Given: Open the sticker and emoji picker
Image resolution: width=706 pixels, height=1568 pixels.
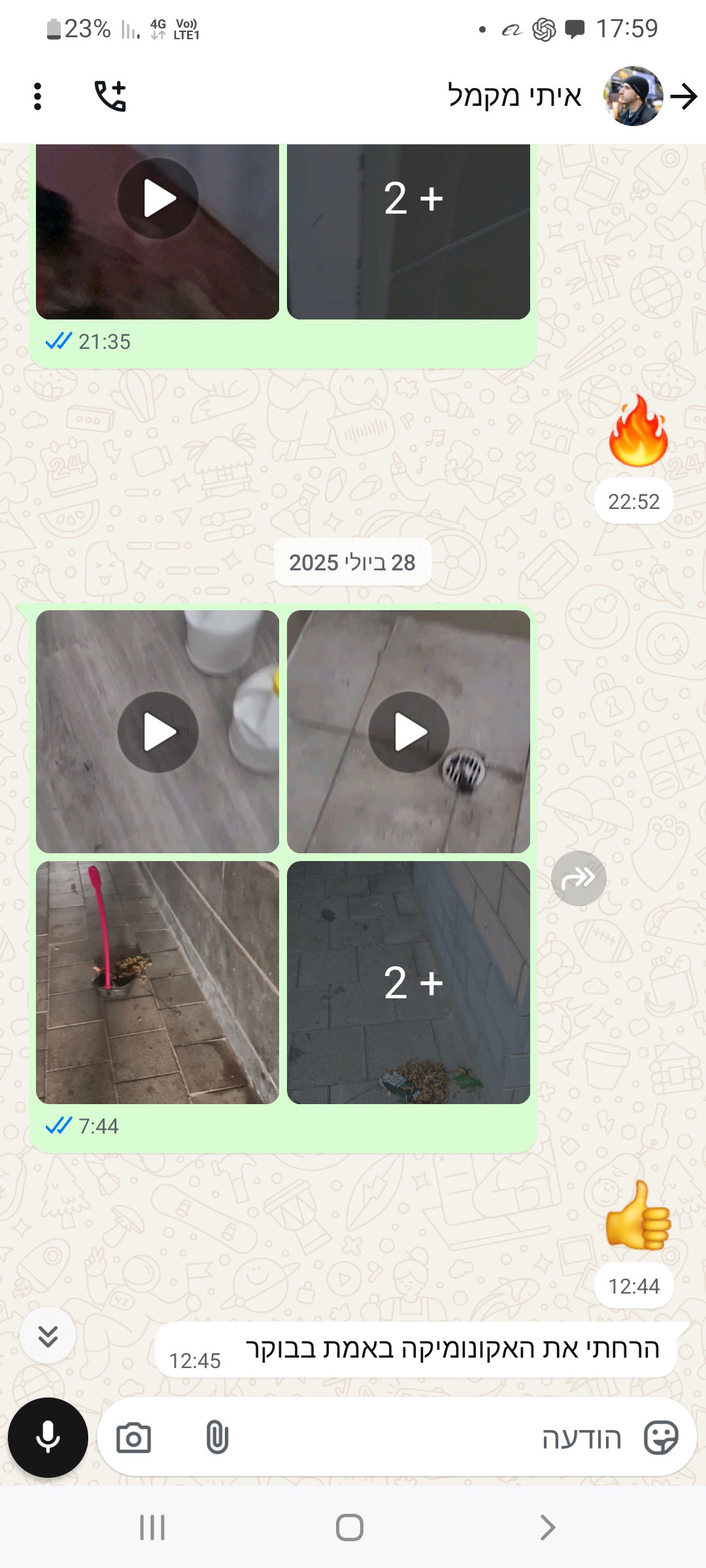Looking at the screenshot, I should coord(661,1438).
